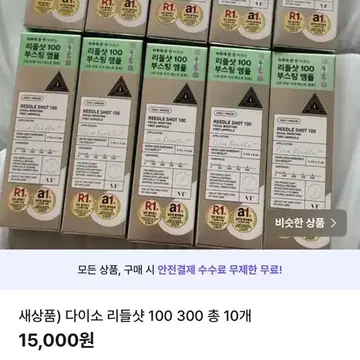Tap the 안전결제 수수료 무료 banner
360x360 pixels.
[180, 270]
